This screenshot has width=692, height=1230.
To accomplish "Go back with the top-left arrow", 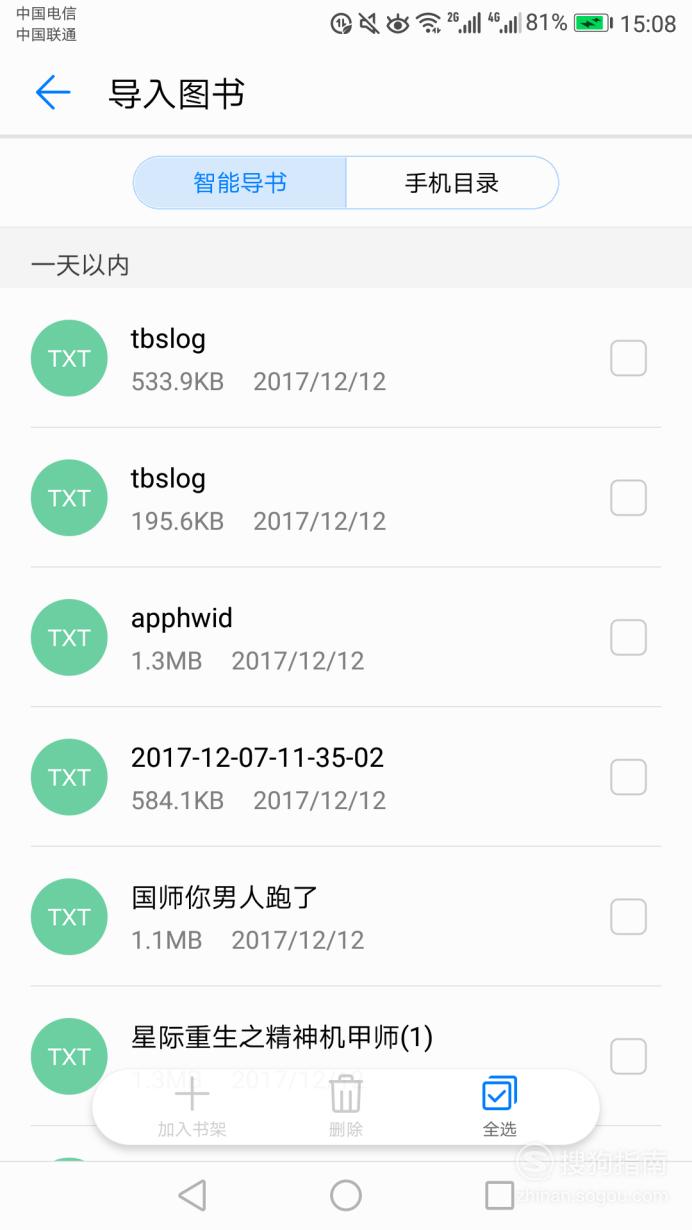I will pos(53,93).
